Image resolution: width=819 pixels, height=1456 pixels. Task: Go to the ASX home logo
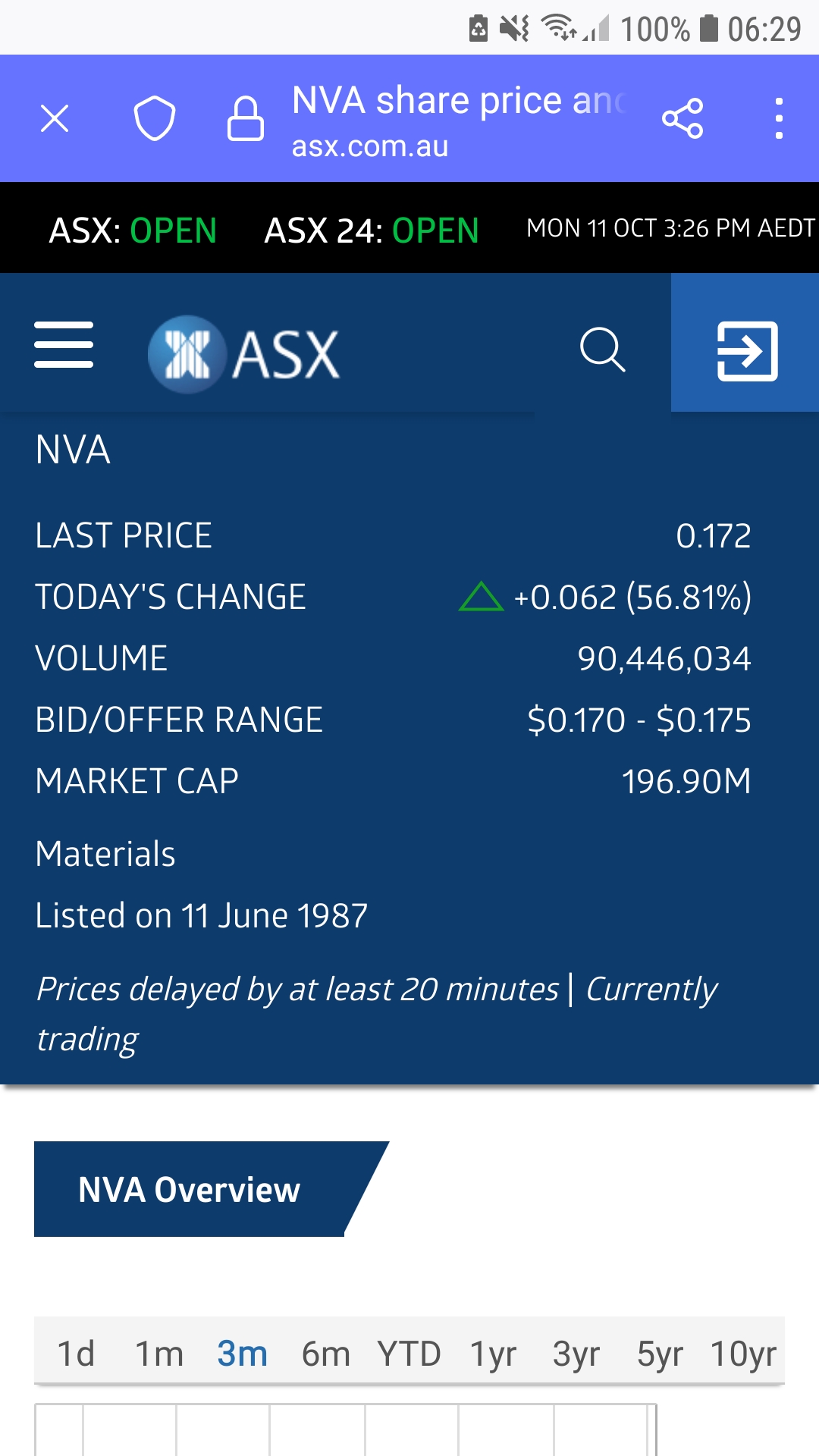point(244,354)
